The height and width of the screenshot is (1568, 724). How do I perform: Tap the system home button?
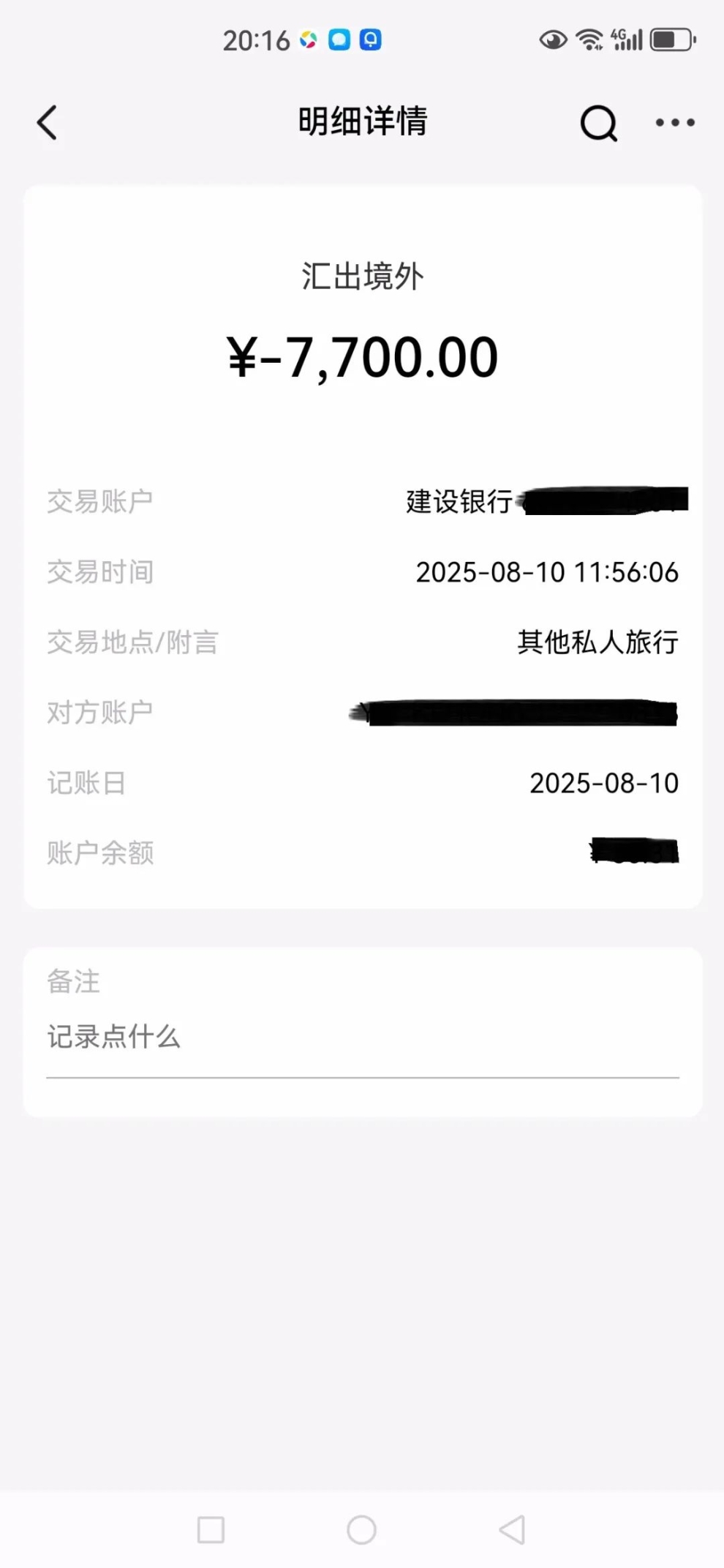[361, 1529]
